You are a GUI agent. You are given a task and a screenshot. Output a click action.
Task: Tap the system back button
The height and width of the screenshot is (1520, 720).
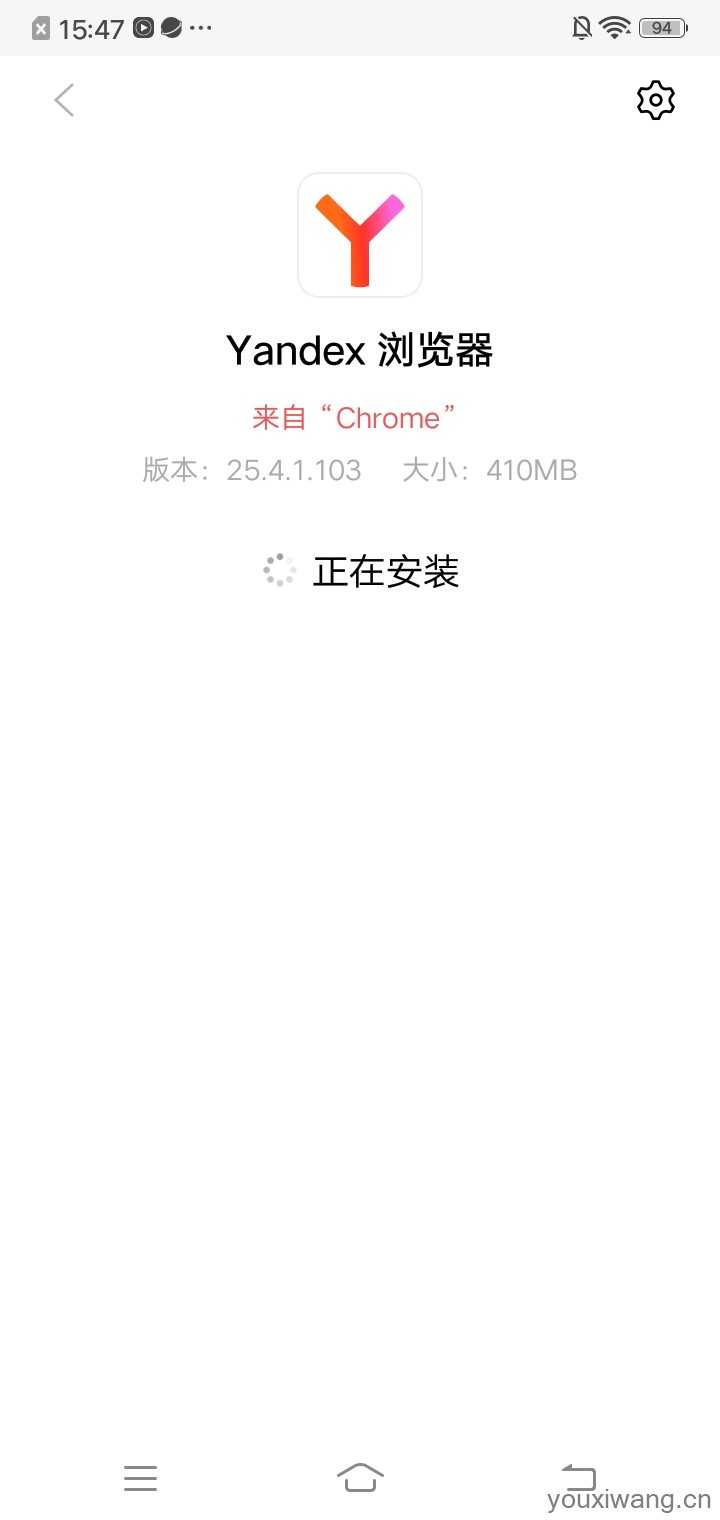(578, 1477)
